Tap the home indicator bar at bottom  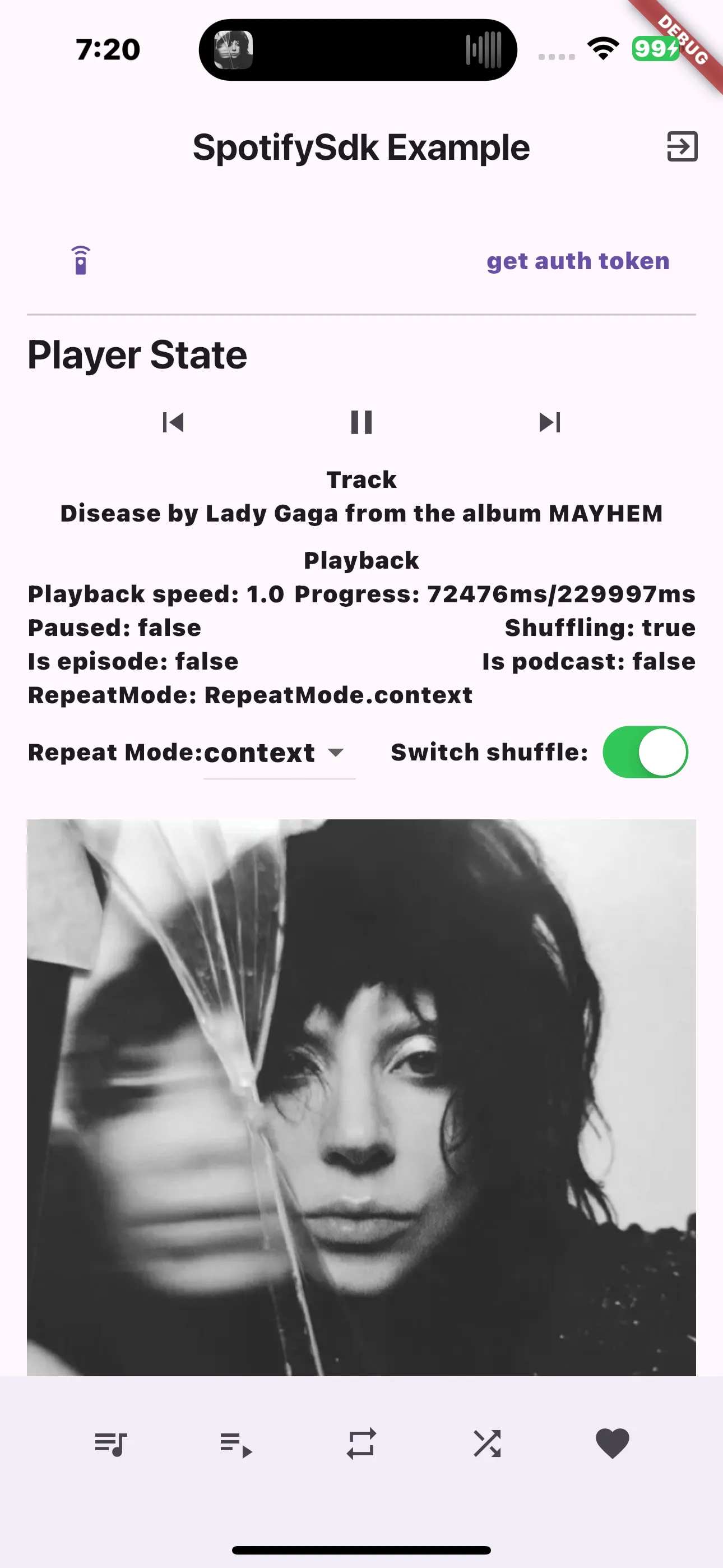pos(361,1551)
